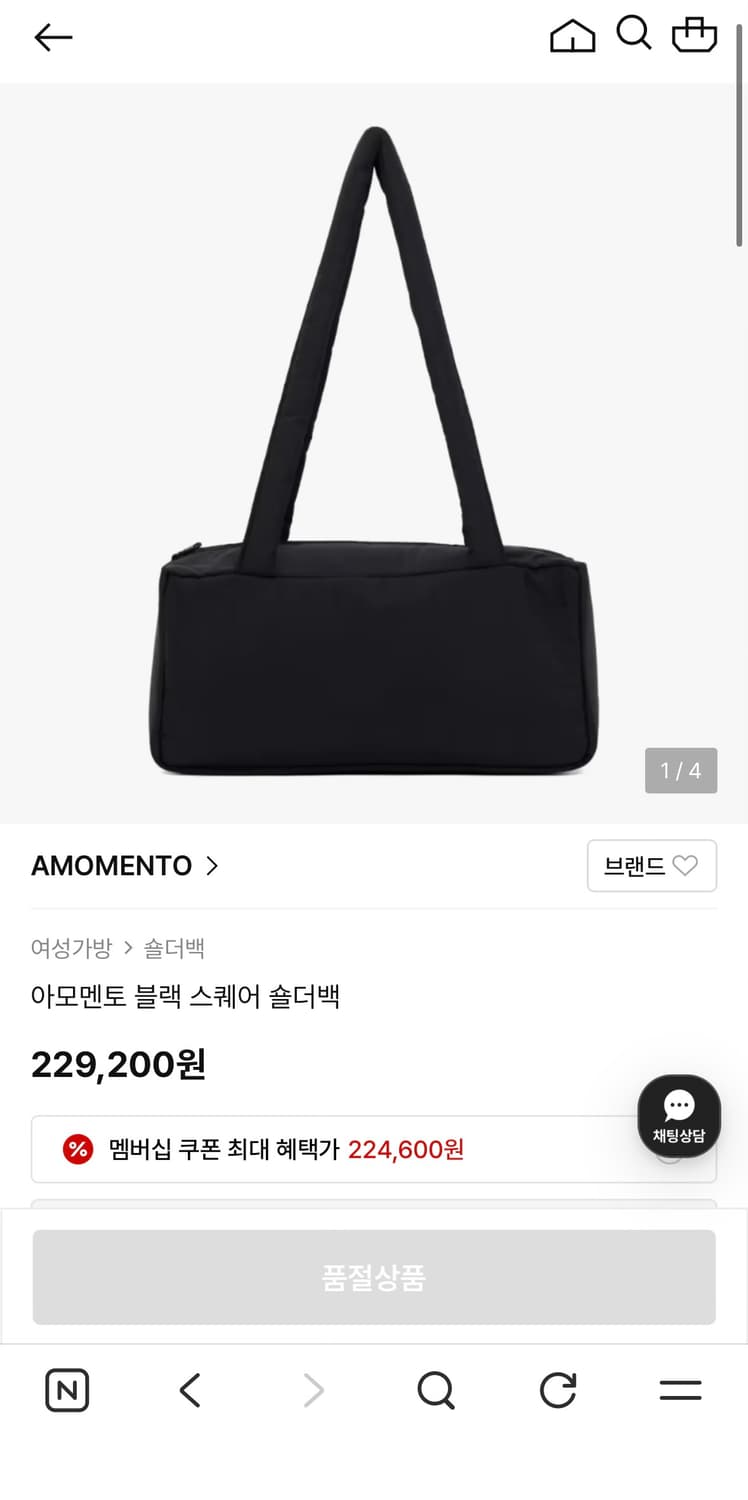The width and height of the screenshot is (748, 1500).
Task: Open the 채팅상담 chat consultation bubble
Action: 679,1113
